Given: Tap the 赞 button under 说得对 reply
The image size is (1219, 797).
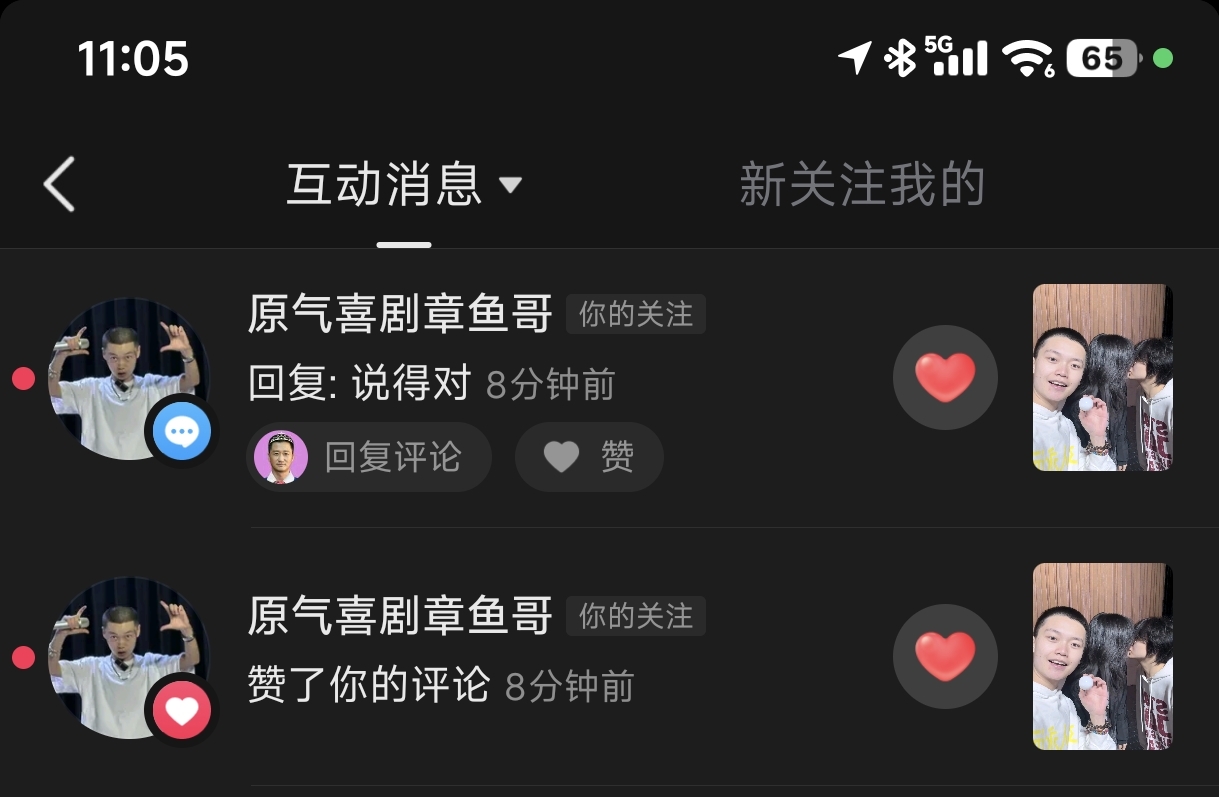Looking at the screenshot, I should 589,457.
